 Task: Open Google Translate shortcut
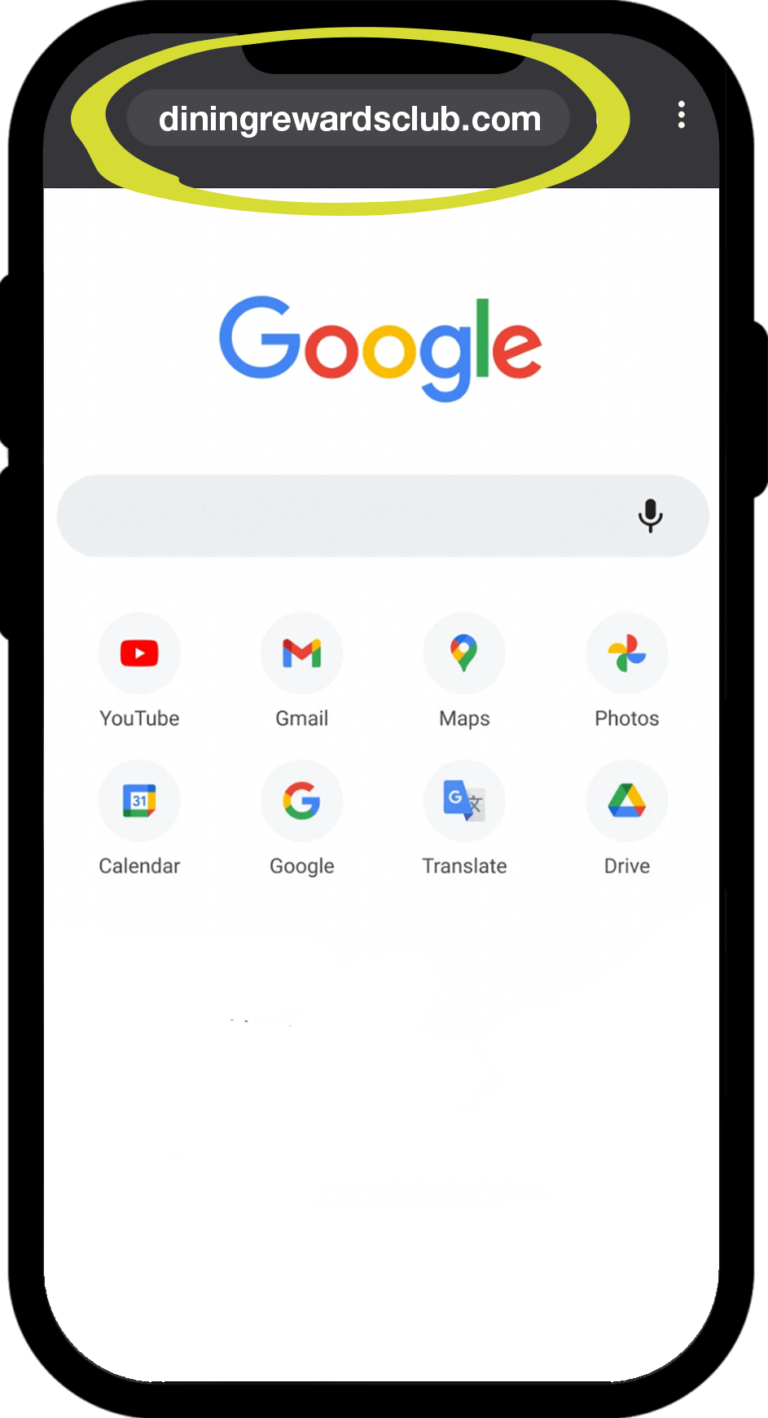(464, 801)
